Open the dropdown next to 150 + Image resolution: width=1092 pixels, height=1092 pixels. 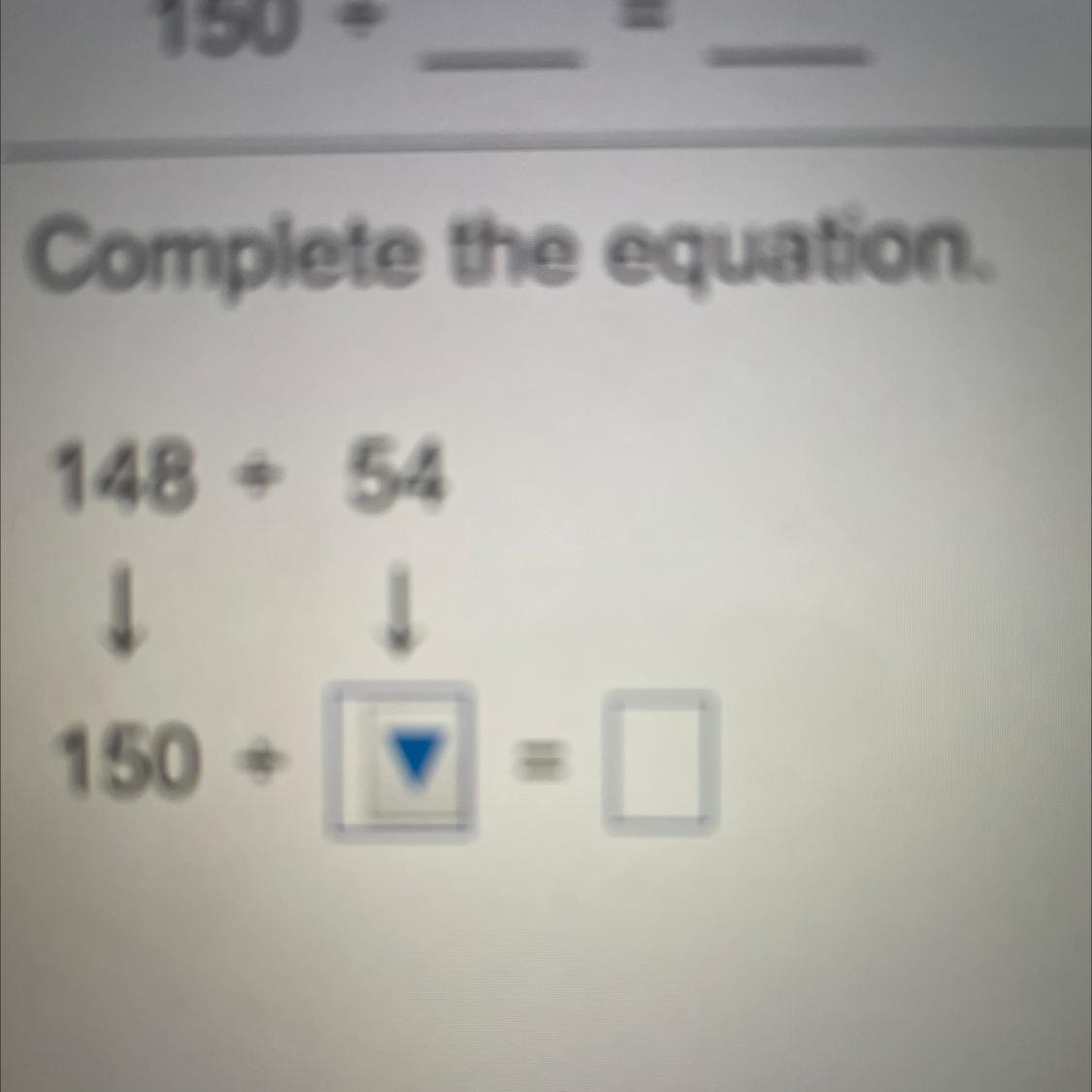coord(400,761)
